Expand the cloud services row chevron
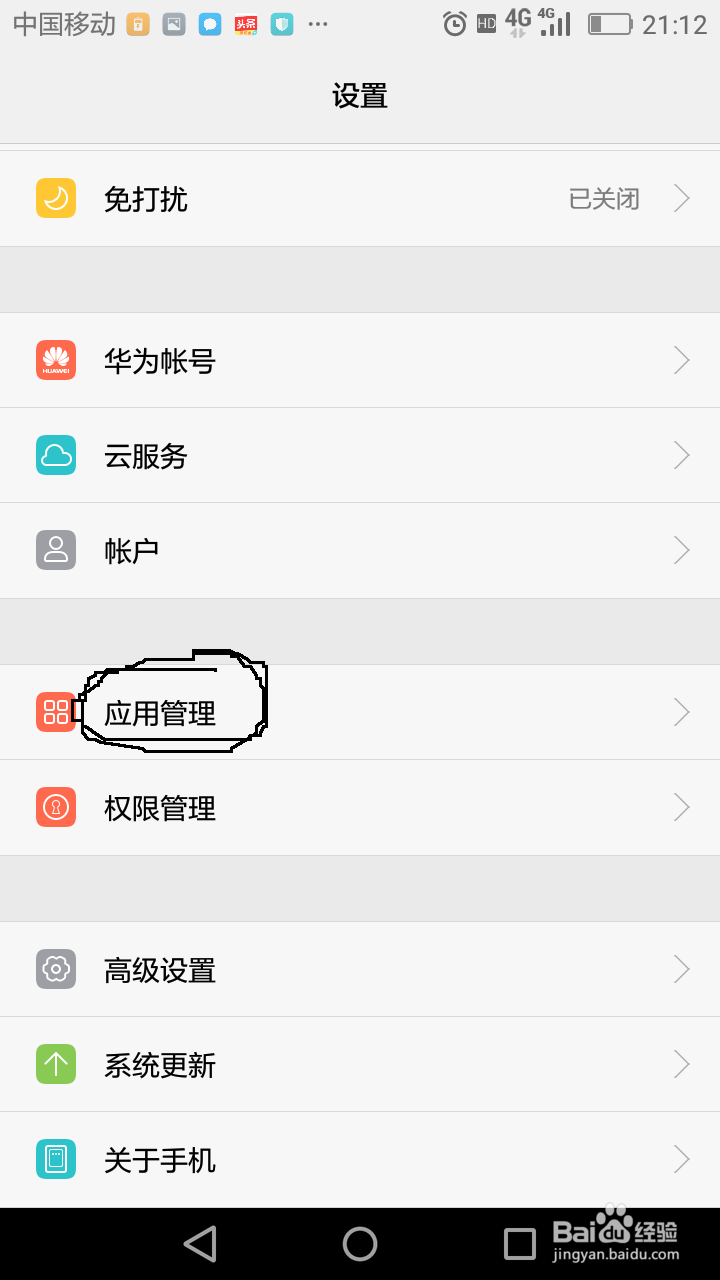Viewport: 720px width, 1280px height. (681, 455)
